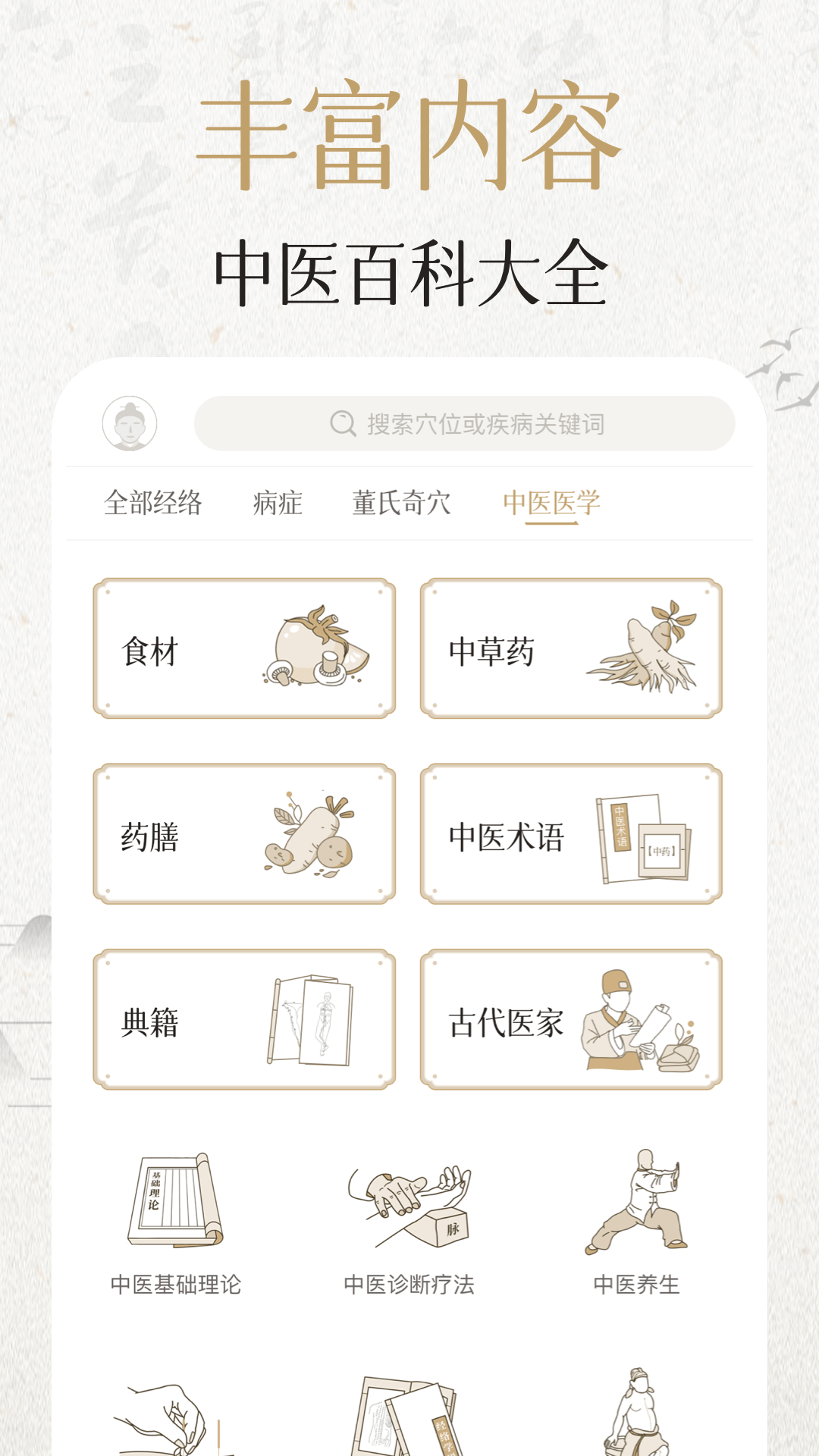Select the 古代医家 ancient physicians card
This screenshot has height=1456, width=819.
571,1020
